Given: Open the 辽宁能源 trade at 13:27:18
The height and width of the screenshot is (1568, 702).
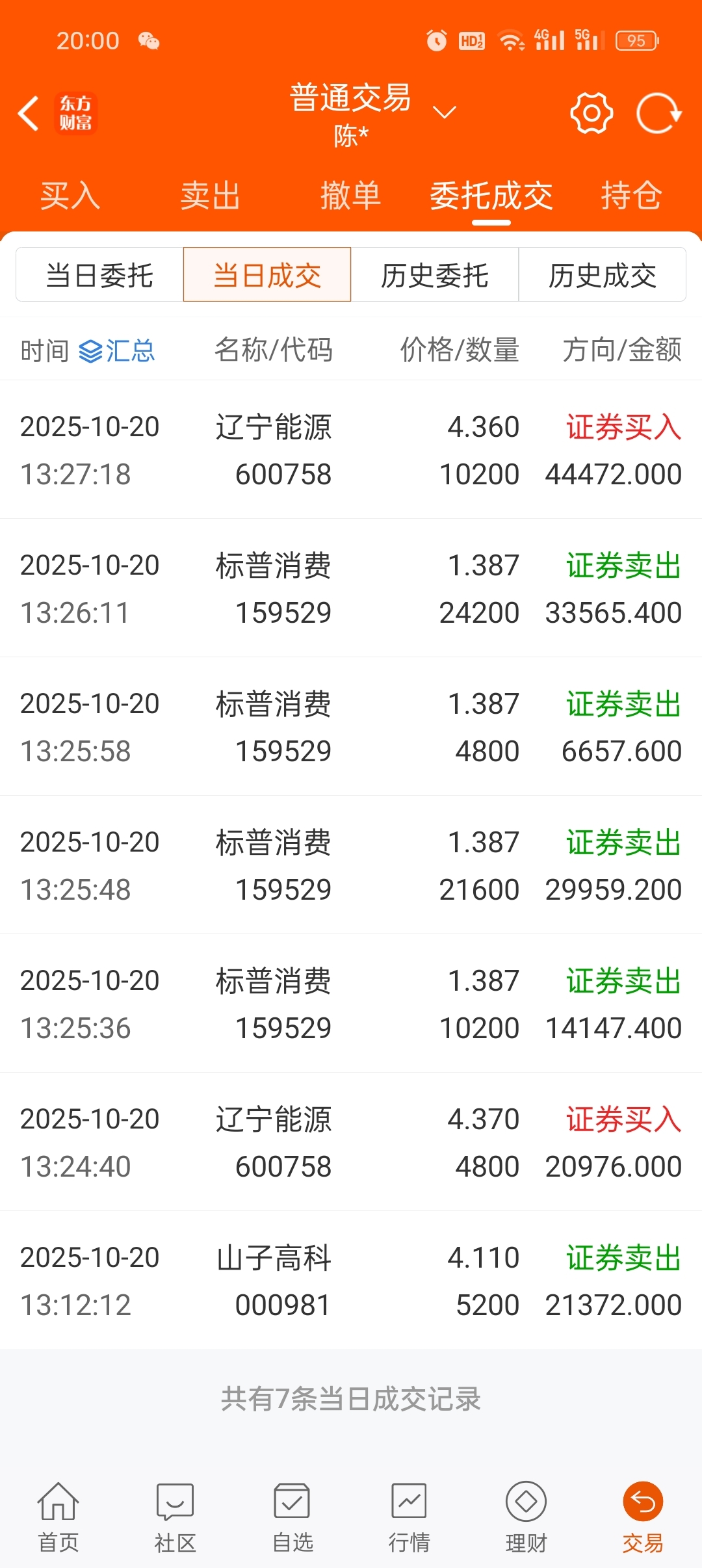Looking at the screenshot, I should click(x=351, y=450).
